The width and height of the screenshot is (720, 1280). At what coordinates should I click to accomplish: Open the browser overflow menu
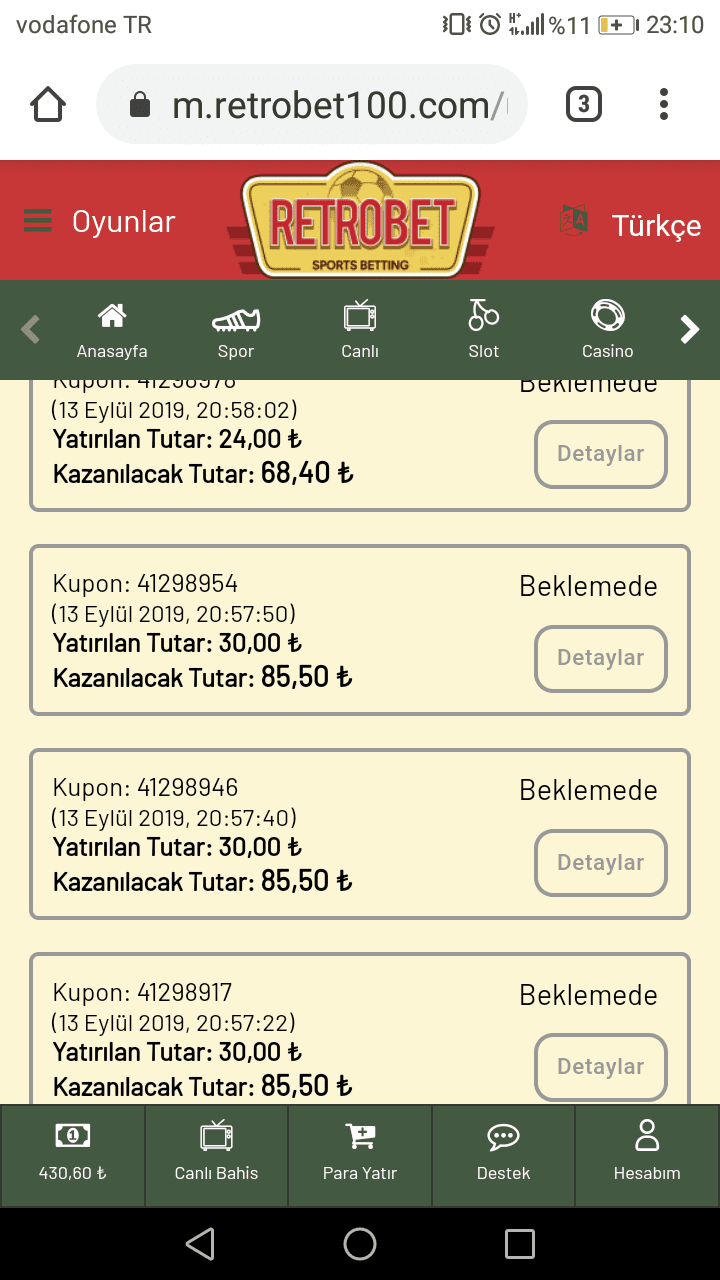[664, 104]
